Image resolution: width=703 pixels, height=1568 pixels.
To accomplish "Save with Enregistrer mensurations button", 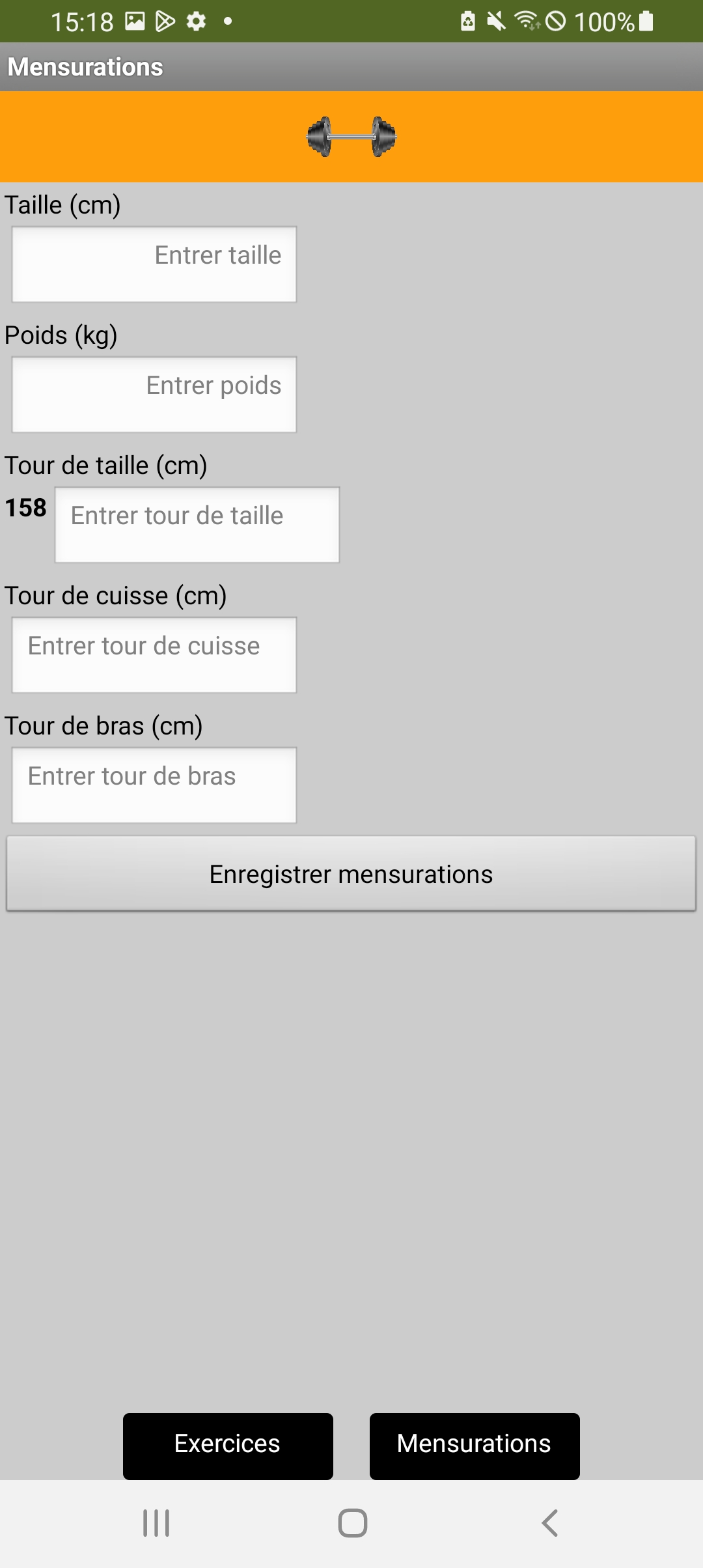I will [351, 874].
